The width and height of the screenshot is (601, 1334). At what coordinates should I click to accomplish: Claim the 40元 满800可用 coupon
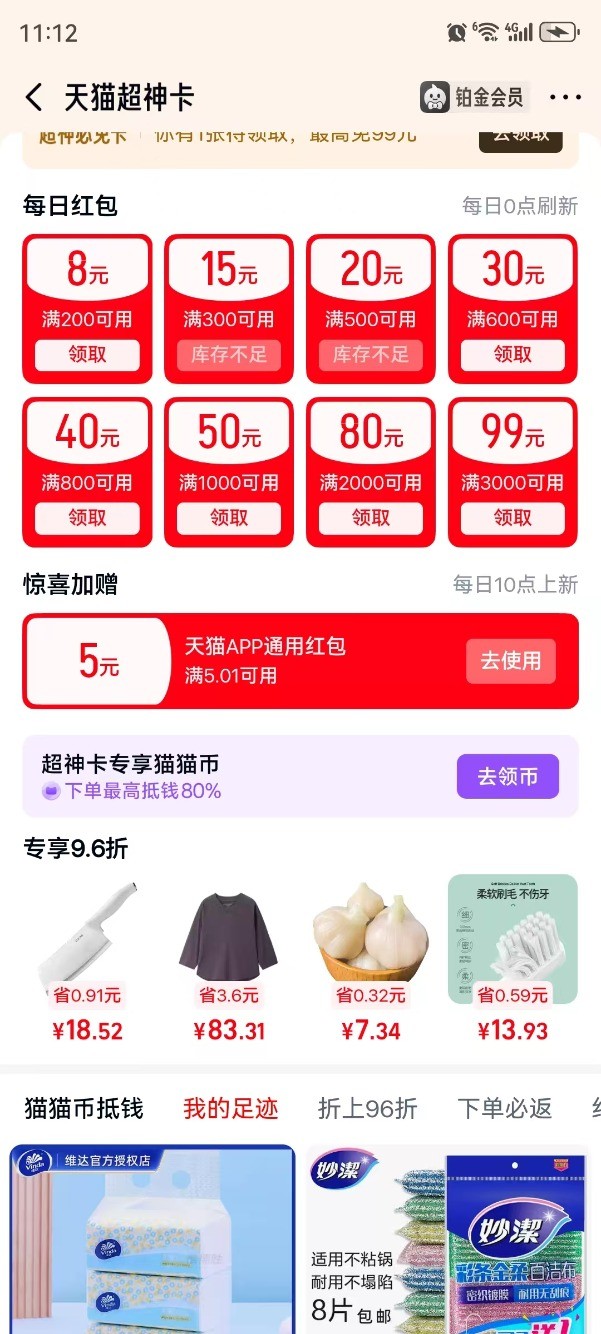point(87,518)
